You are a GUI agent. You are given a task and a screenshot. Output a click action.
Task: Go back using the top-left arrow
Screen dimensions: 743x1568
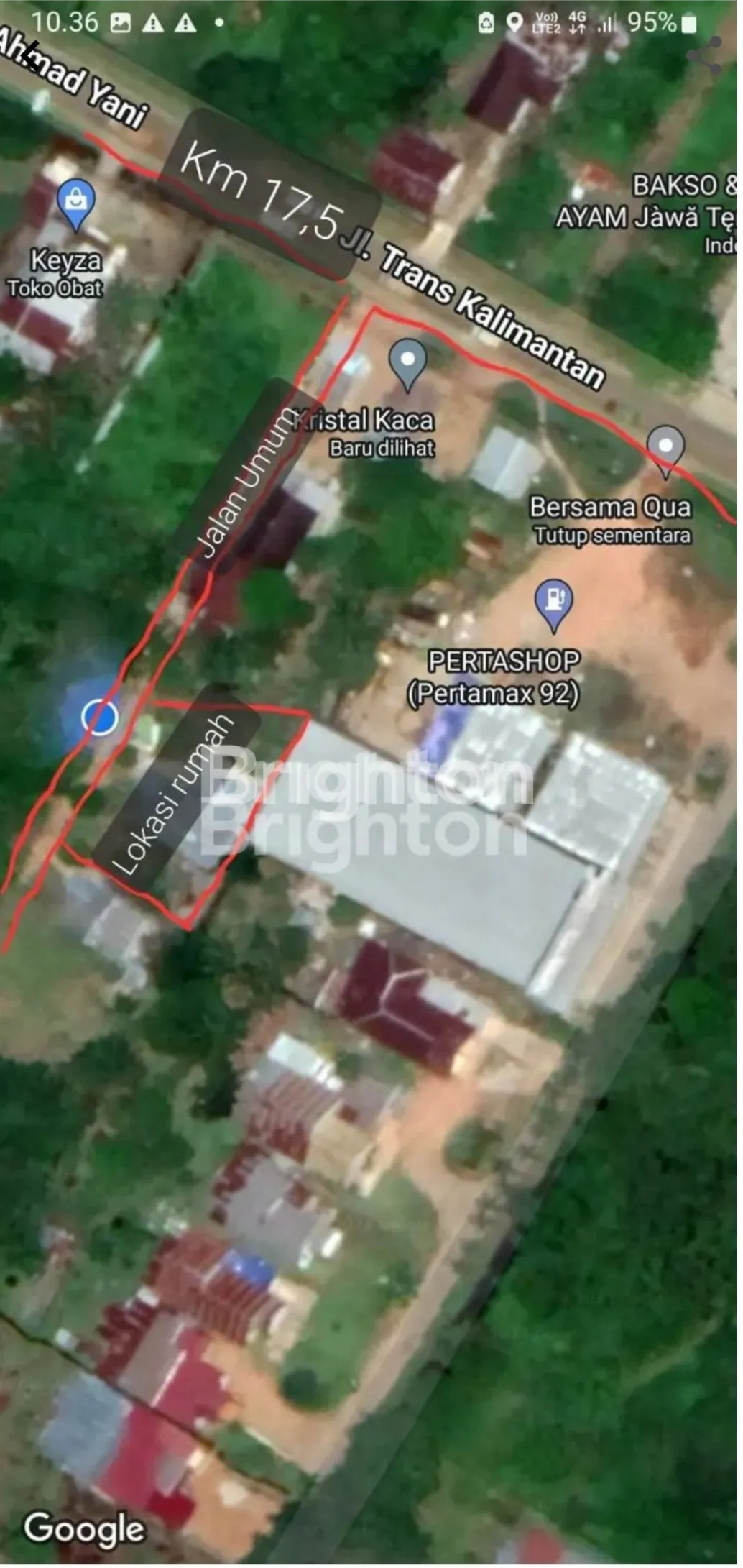29,56
